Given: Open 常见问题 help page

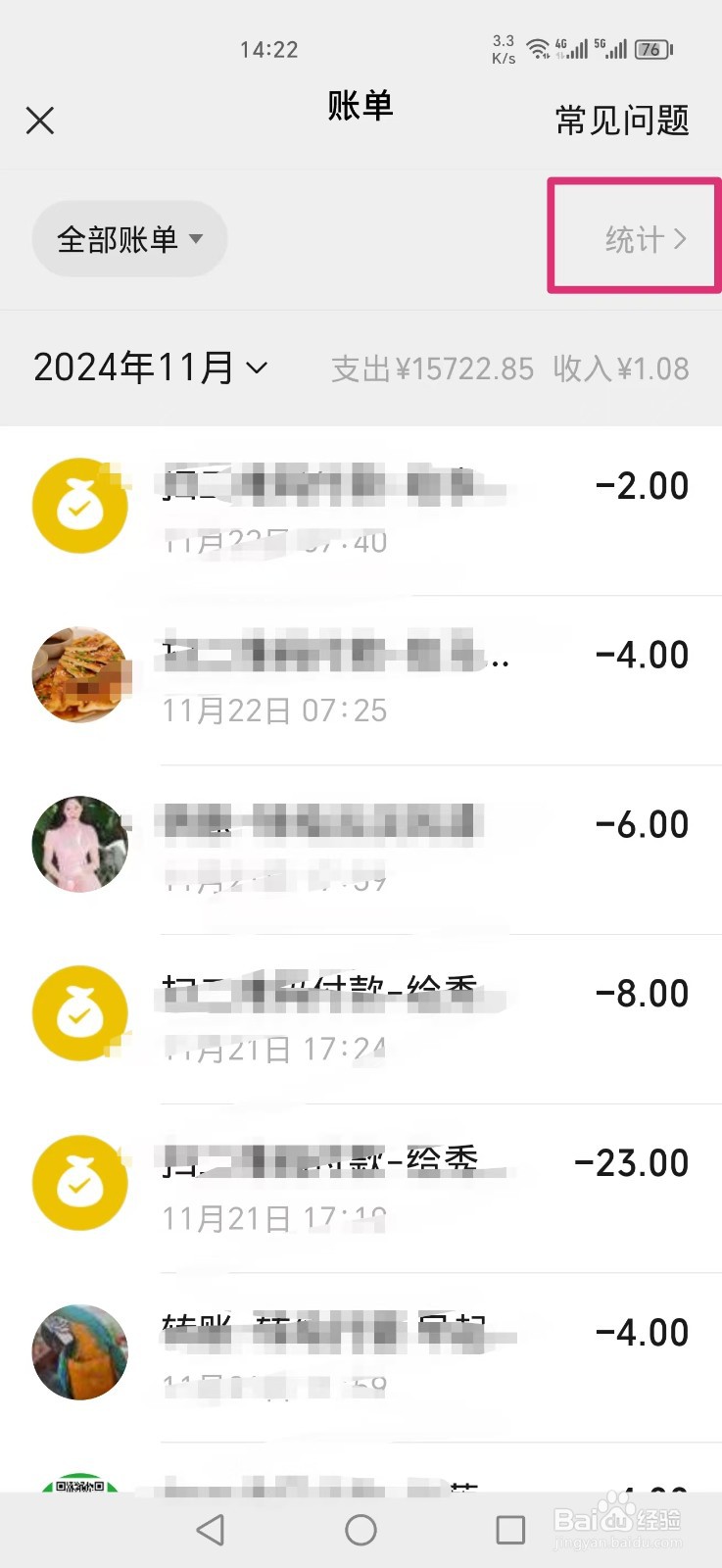Looking at the screenshot, I should pyautogui.click(x=622, y=121).
